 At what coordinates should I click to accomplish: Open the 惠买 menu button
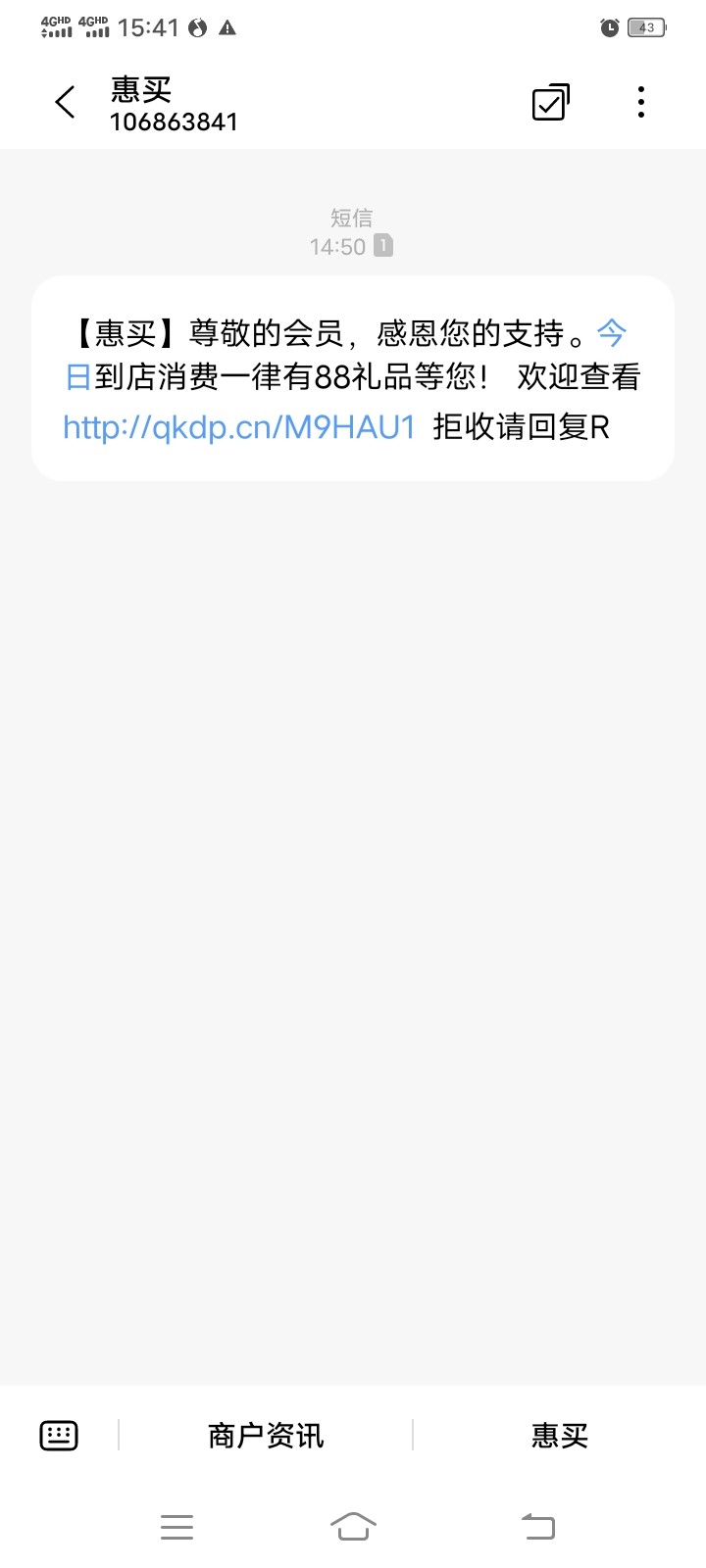point(559,1436)
